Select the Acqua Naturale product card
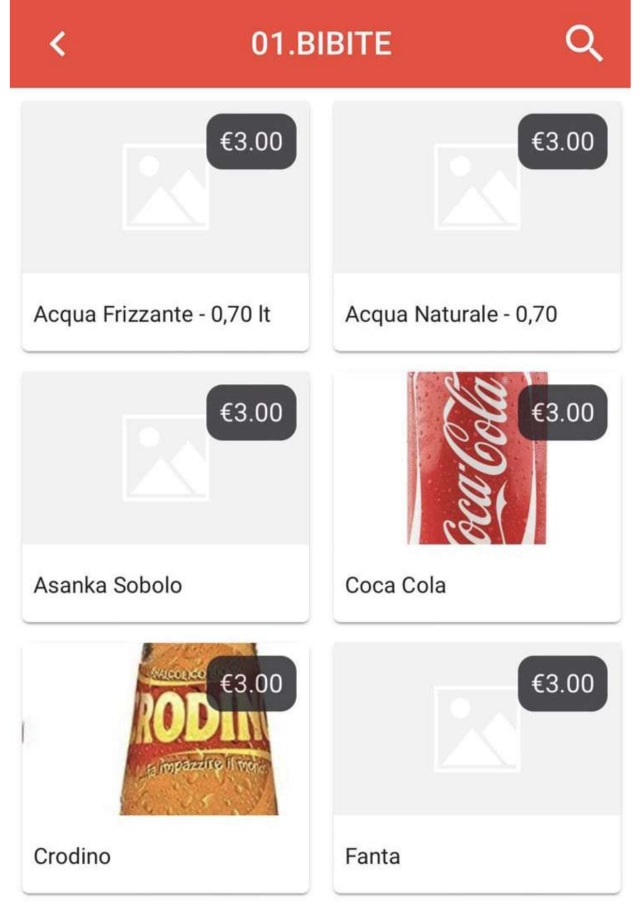This screenshot has height=906, width=640. pos(477,226)
